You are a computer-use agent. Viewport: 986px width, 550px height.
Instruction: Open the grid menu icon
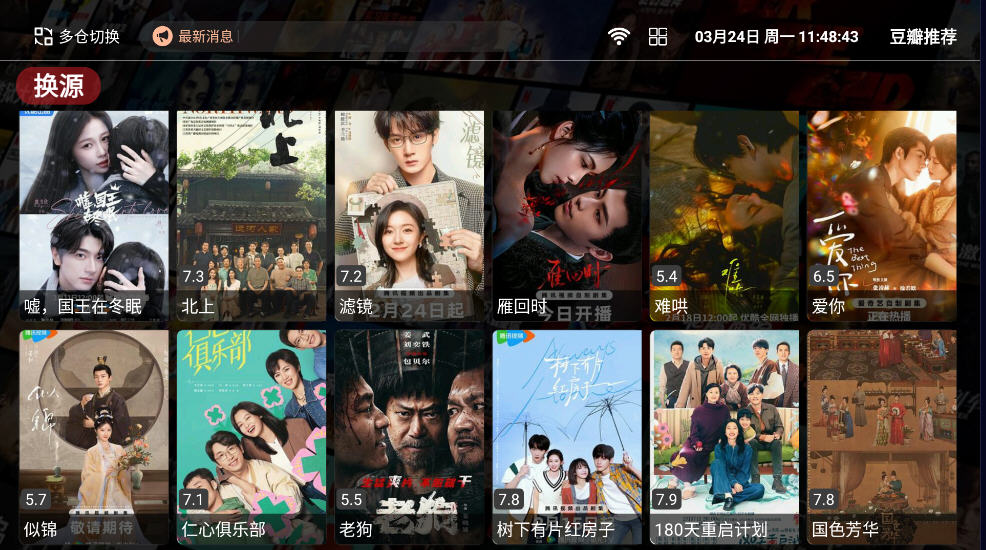point(658,37)
